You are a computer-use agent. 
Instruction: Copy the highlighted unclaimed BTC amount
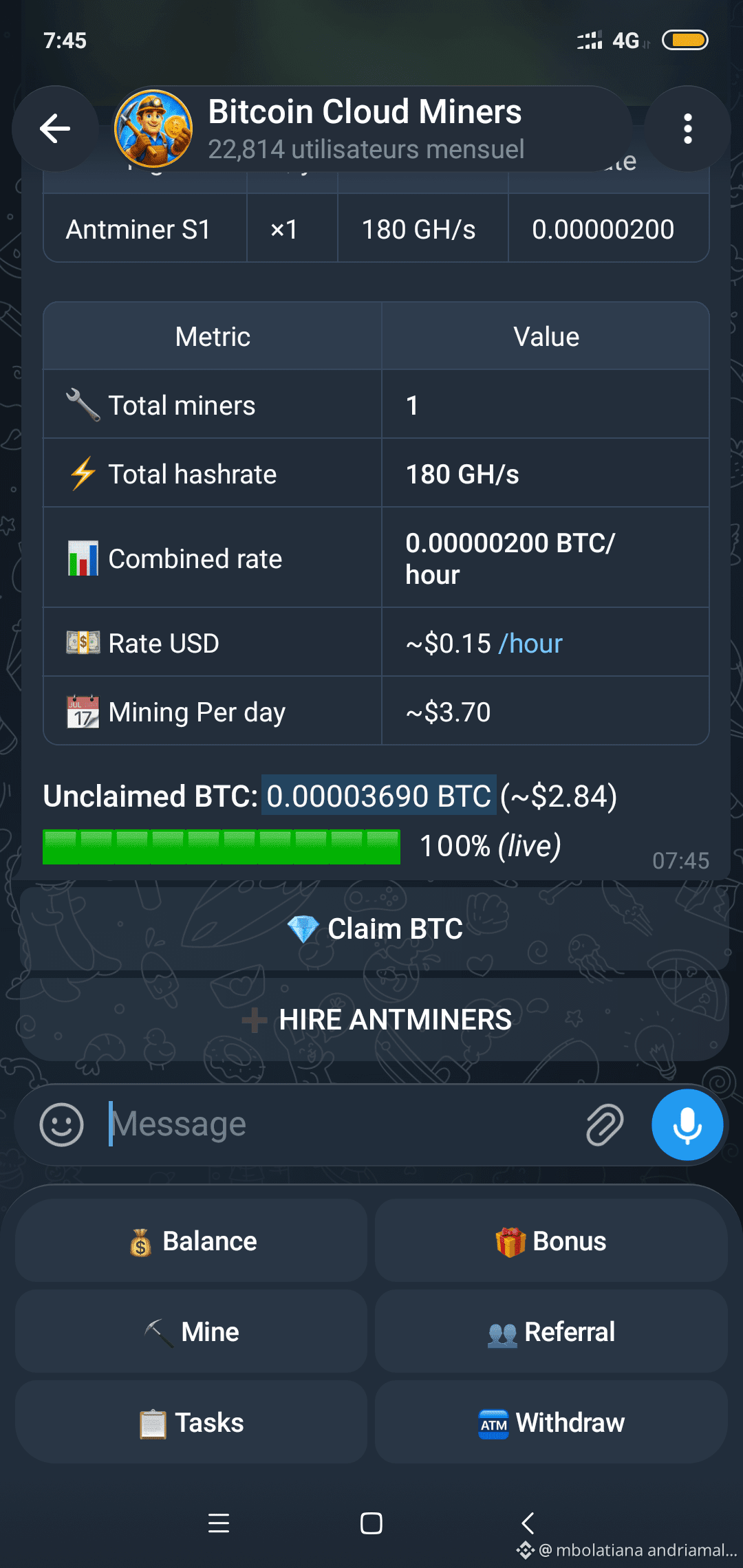click(x=378, y=796)
